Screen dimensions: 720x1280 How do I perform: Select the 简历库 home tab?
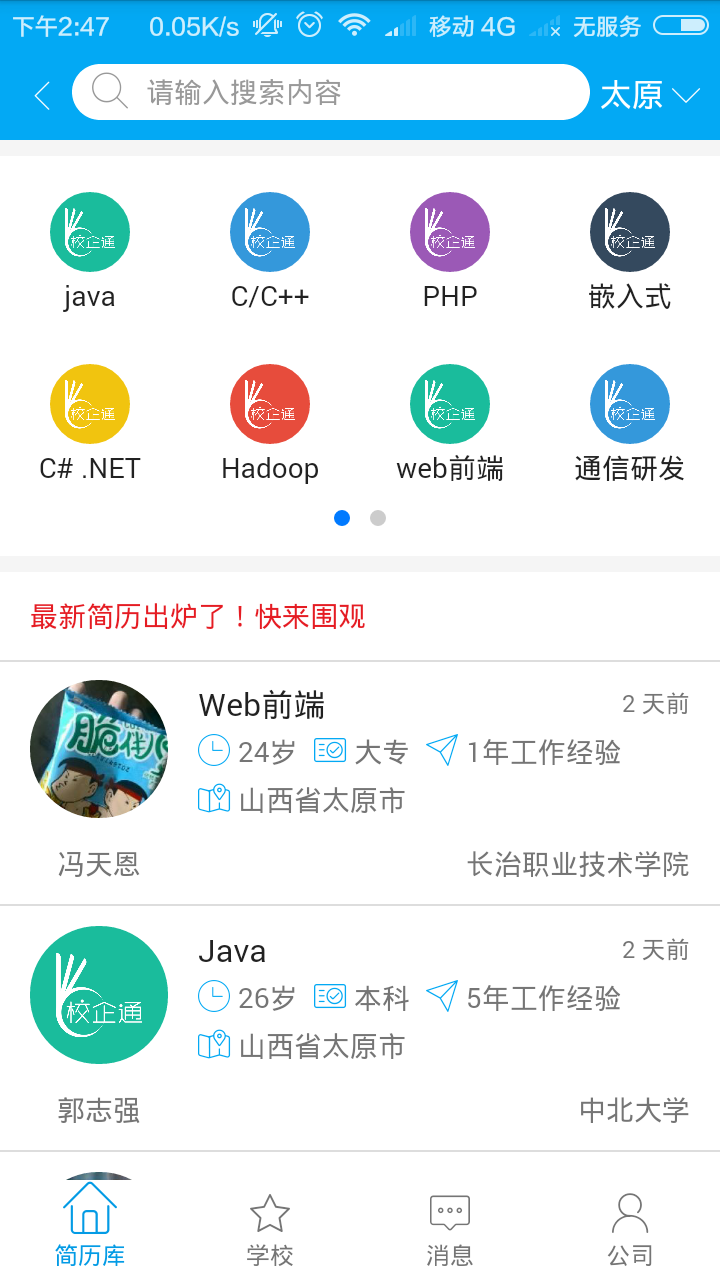pyautogui.click(x=89, y=1222)
